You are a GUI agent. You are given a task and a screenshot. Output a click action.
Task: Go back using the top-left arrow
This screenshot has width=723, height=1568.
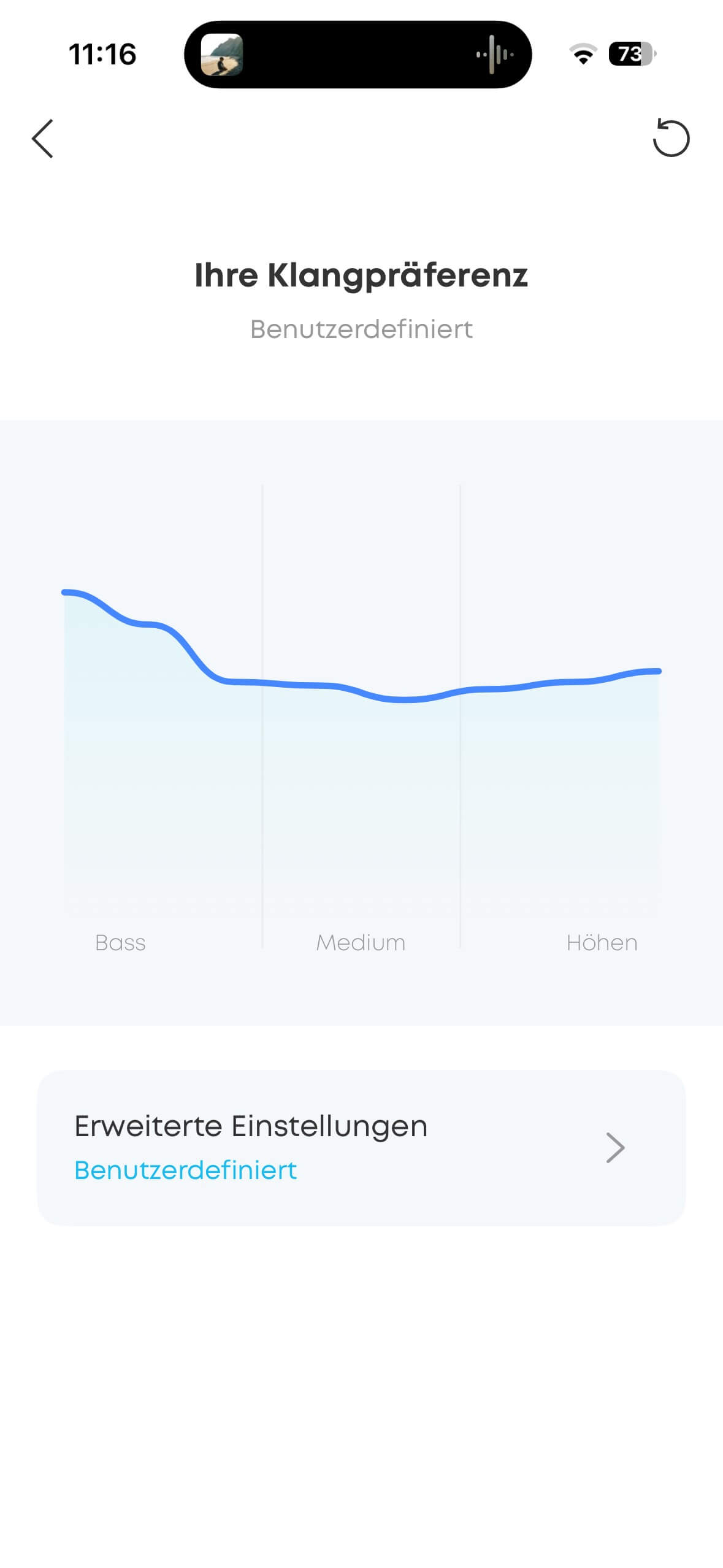(x=43, y=139)
